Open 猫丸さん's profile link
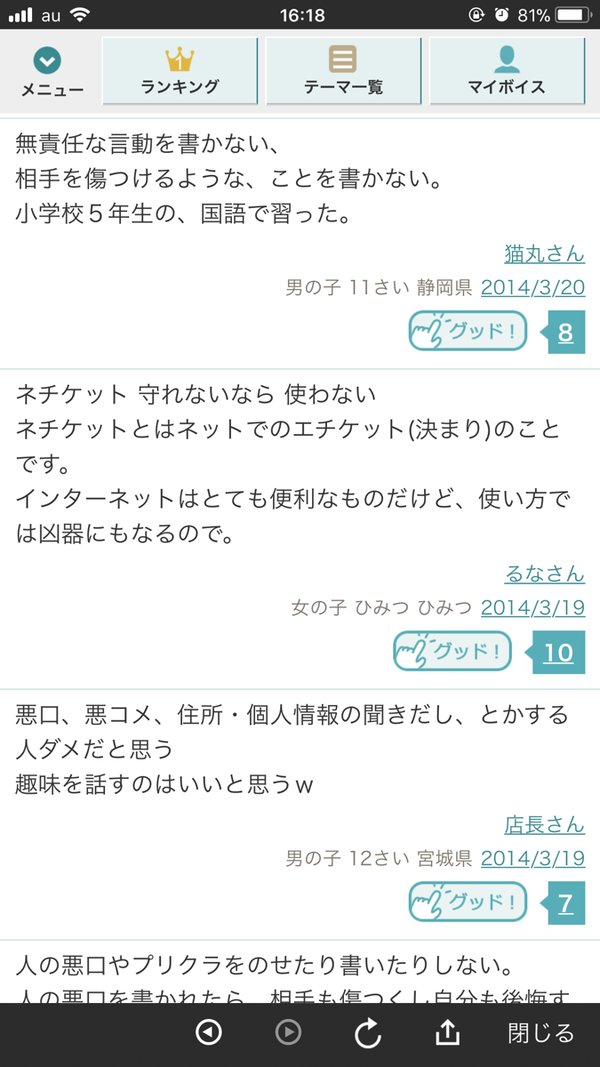 (x=544, y=254)
